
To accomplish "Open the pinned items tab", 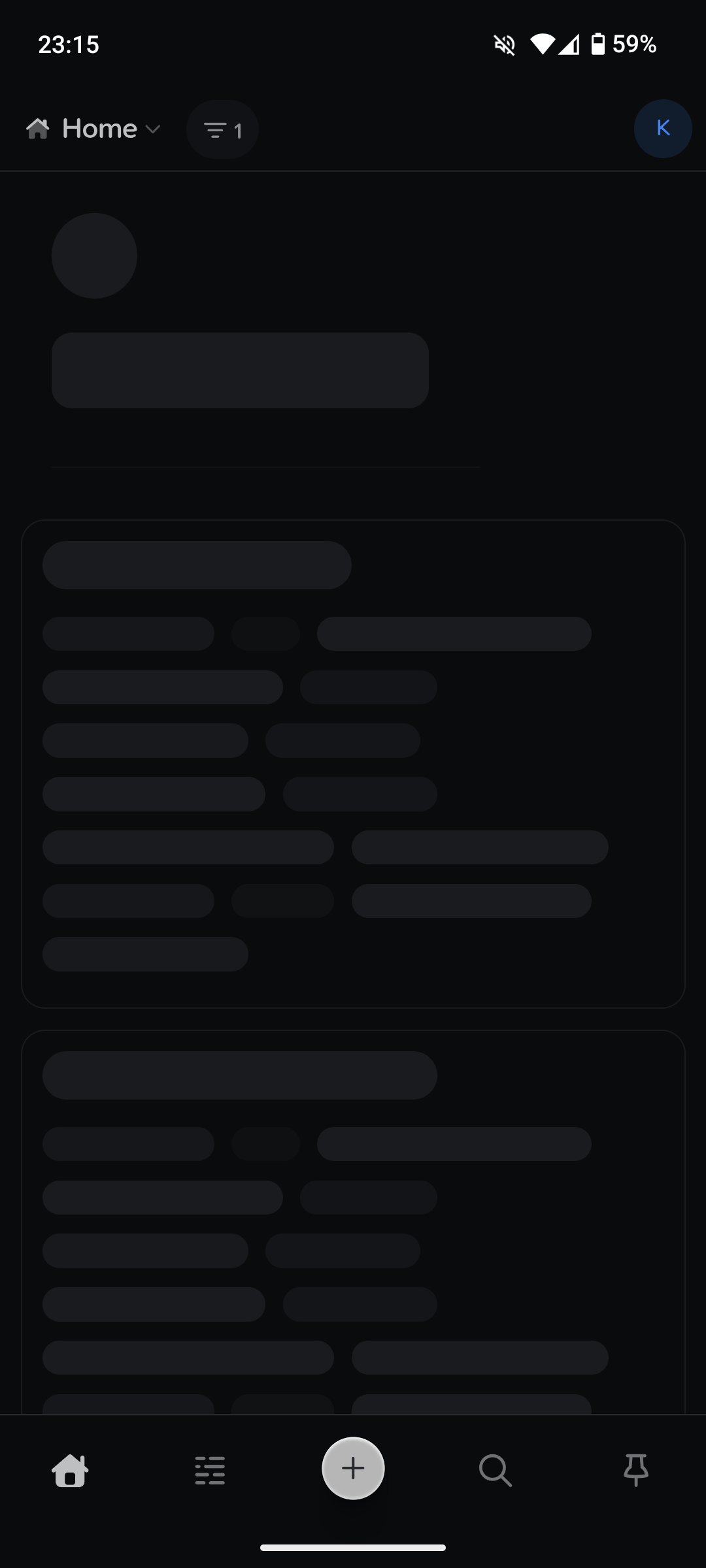I will pyautogui.click(x=636, y=1471).
